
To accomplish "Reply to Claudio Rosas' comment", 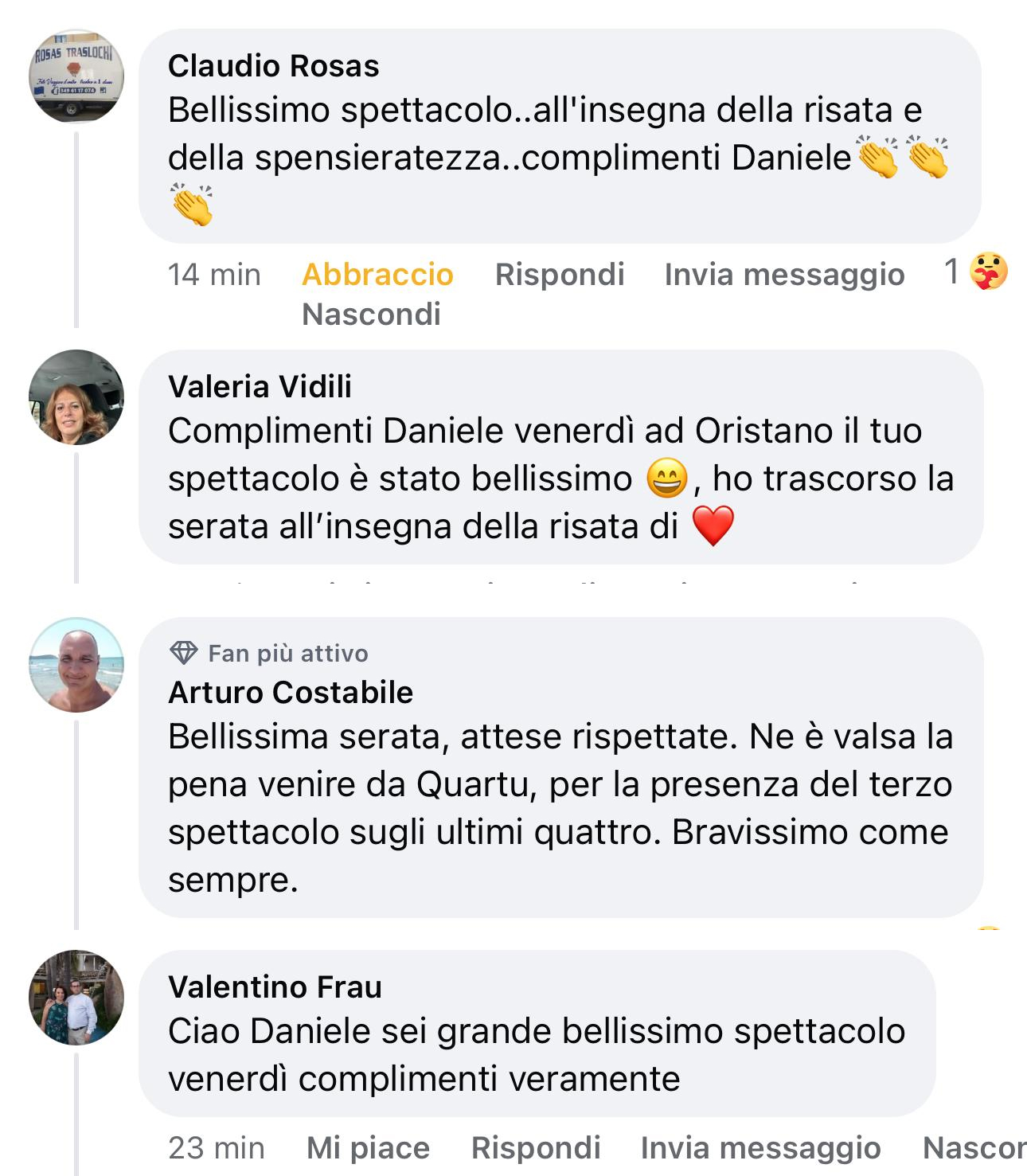I will click(x=559, y=275).
